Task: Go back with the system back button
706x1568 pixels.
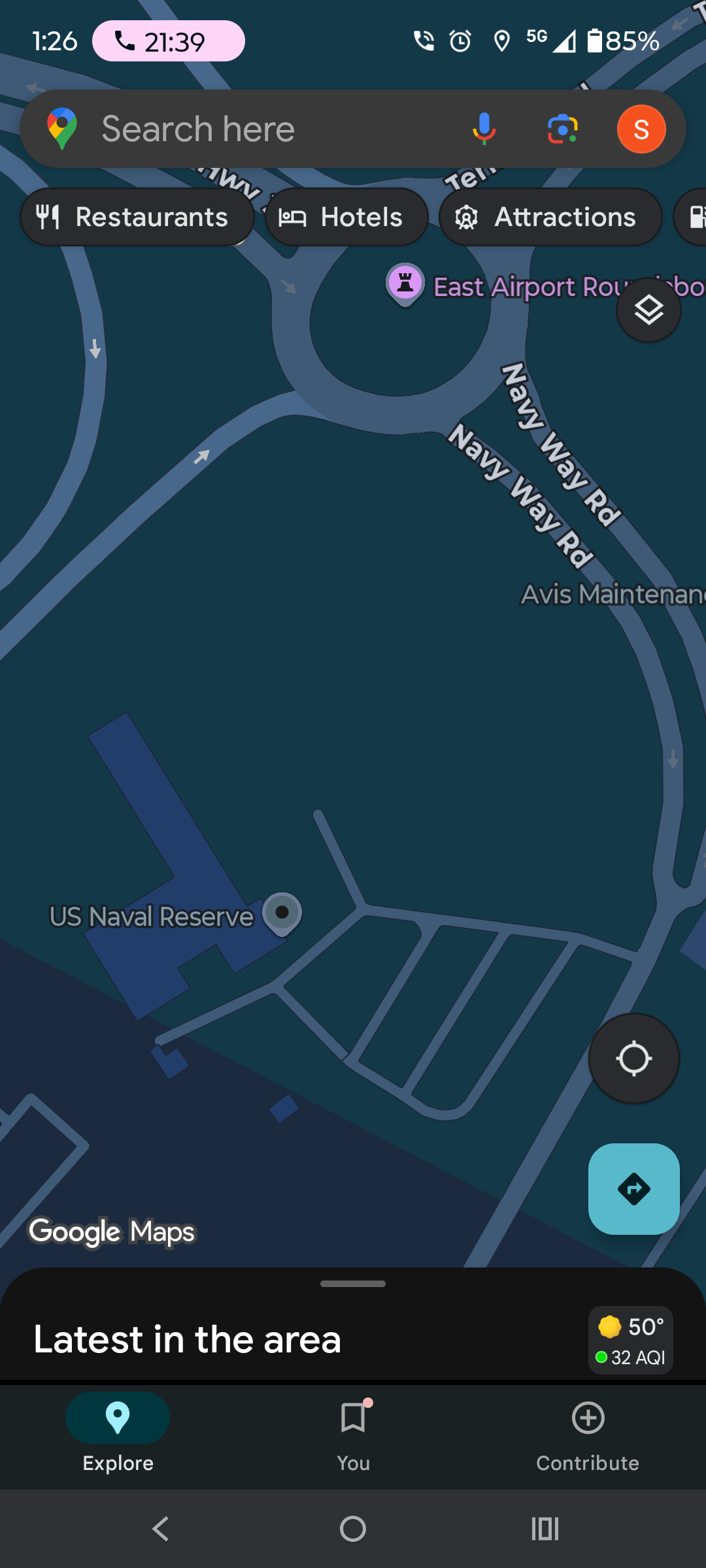Action: [161, 1529]
